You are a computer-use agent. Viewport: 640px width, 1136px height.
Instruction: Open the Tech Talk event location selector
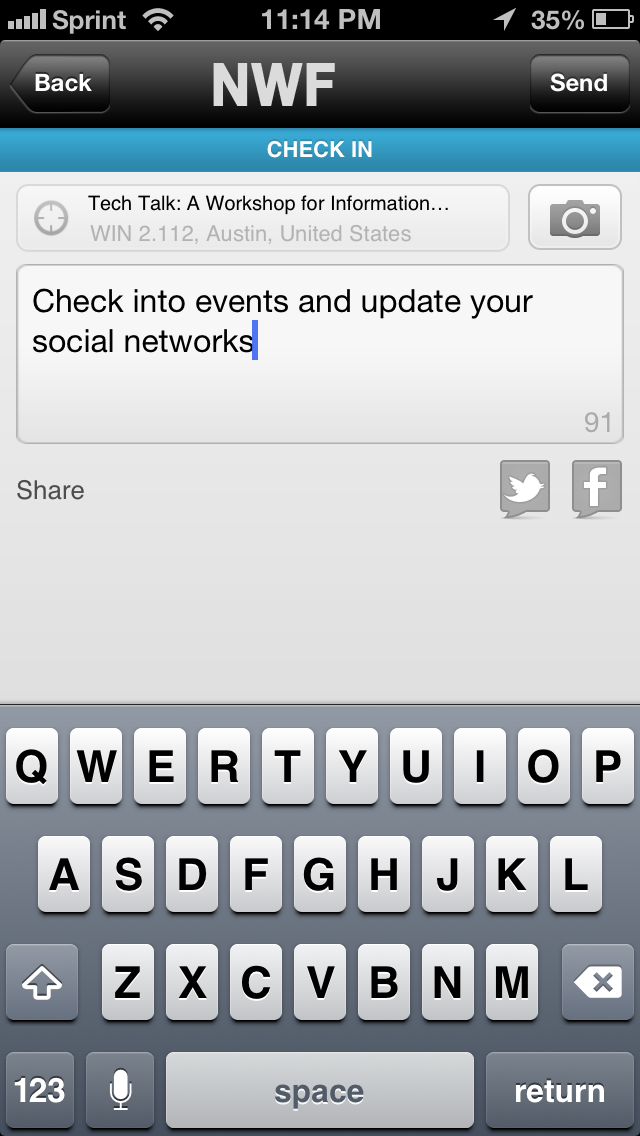[x=263, y=218]
